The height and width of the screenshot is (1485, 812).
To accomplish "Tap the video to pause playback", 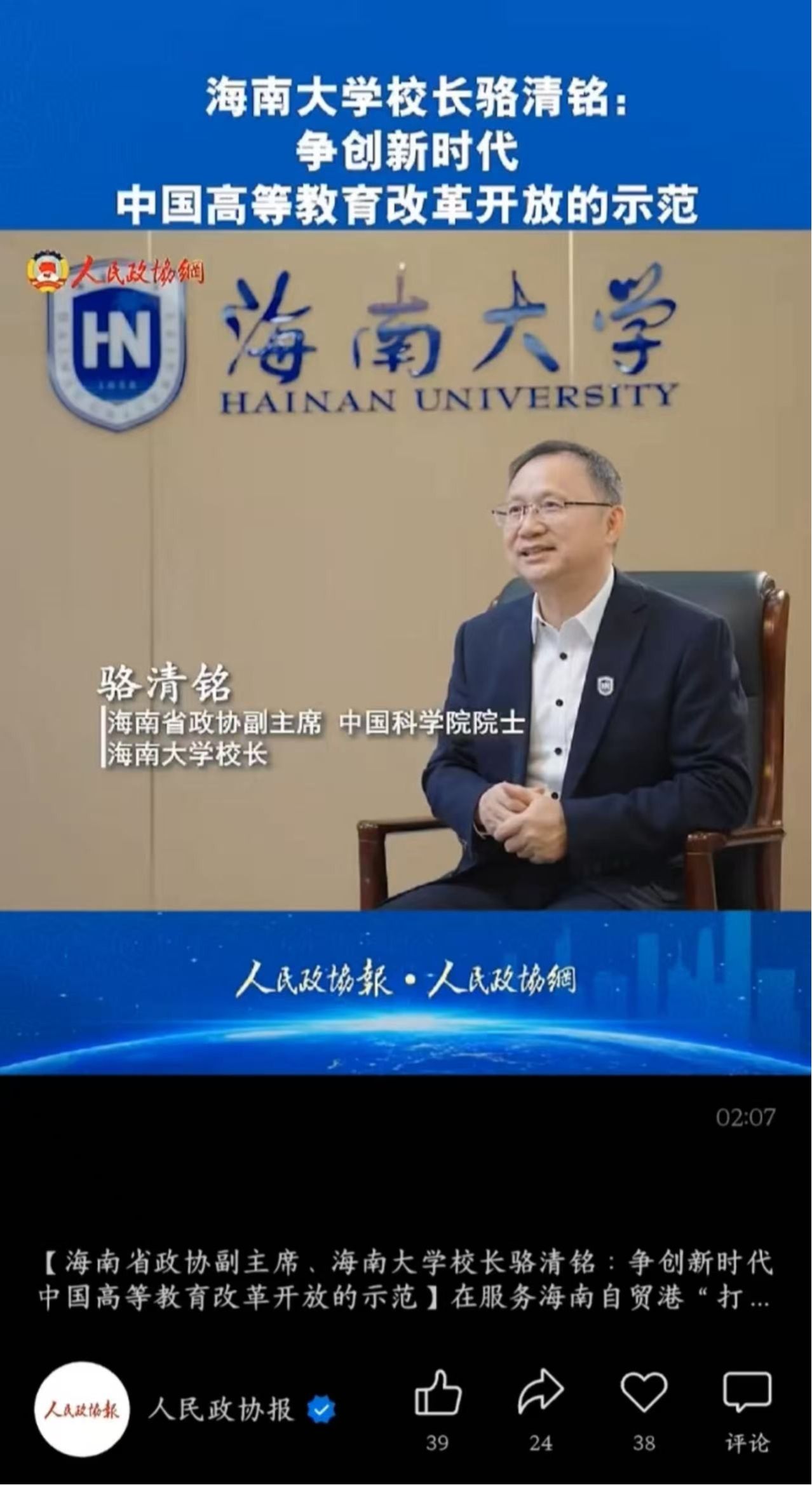I will click(405, 572).
